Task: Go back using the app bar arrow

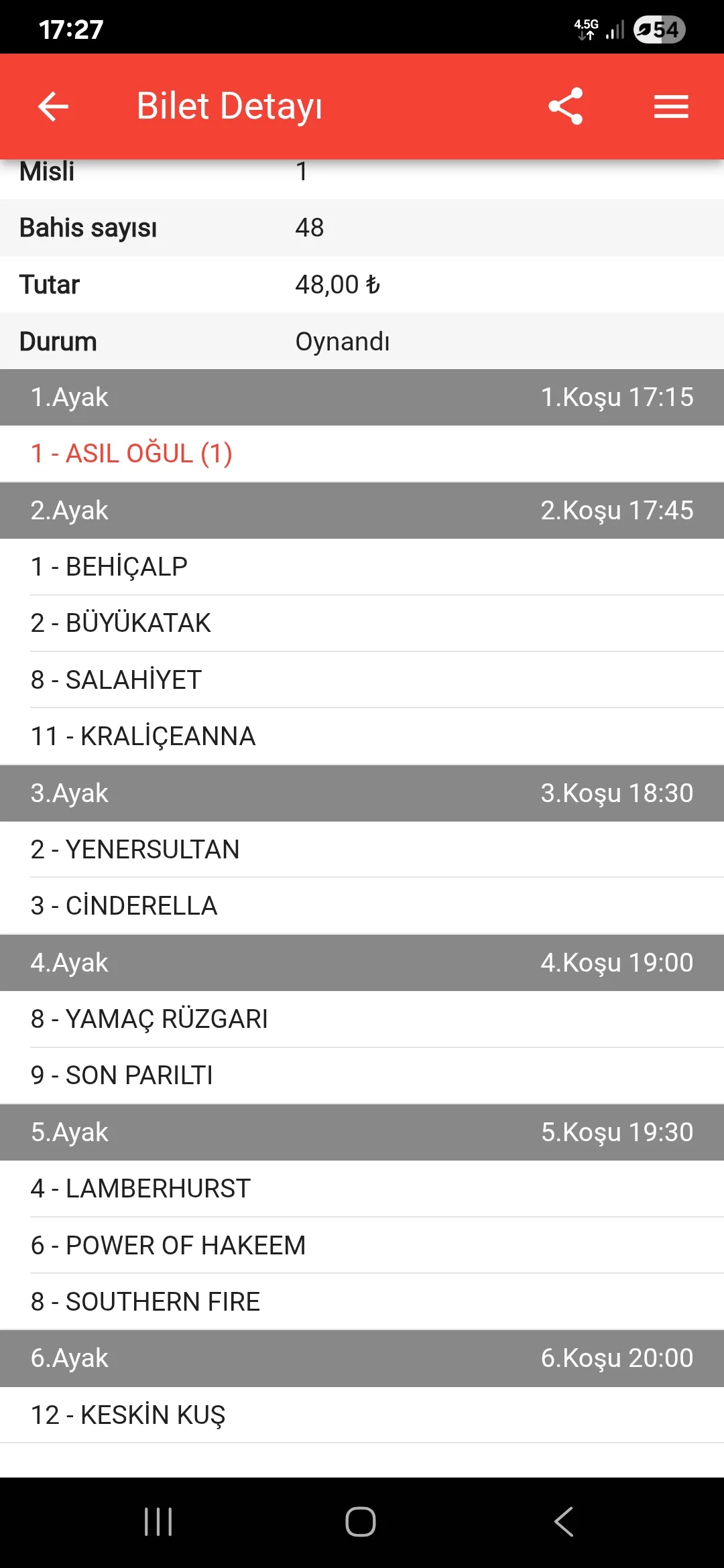Action: point(54,107)
